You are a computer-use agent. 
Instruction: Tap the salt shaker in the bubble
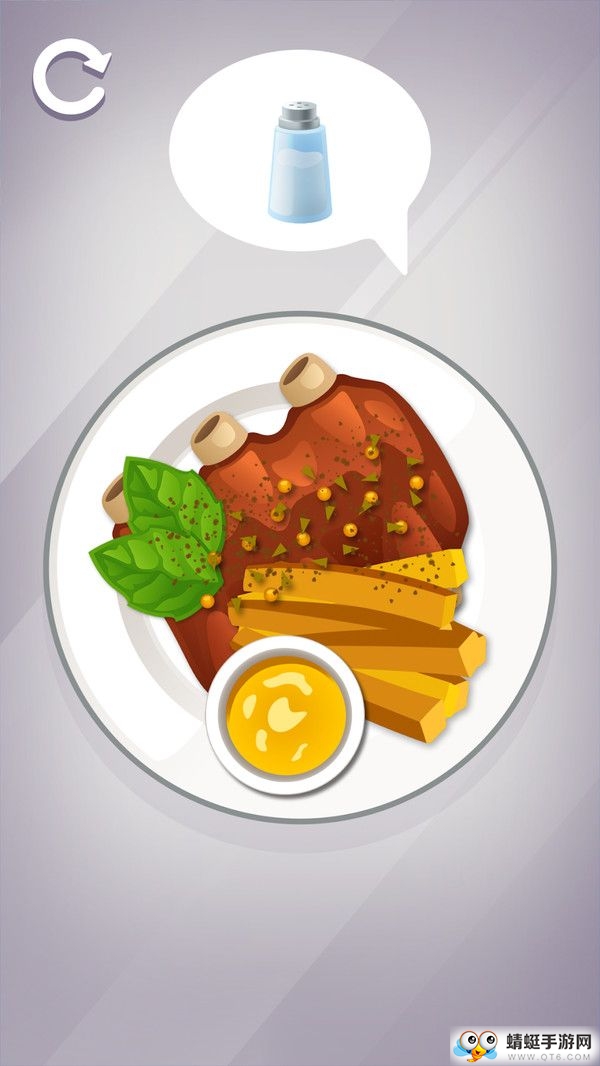298,163
